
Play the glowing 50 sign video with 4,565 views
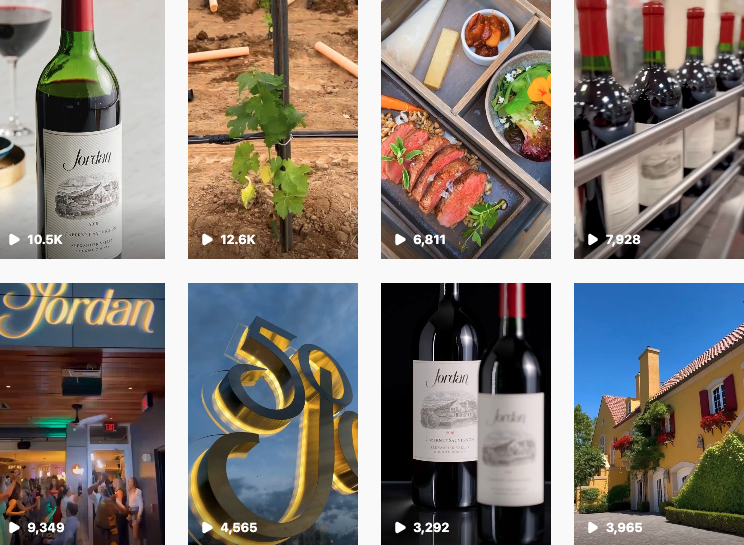(272, 412)
